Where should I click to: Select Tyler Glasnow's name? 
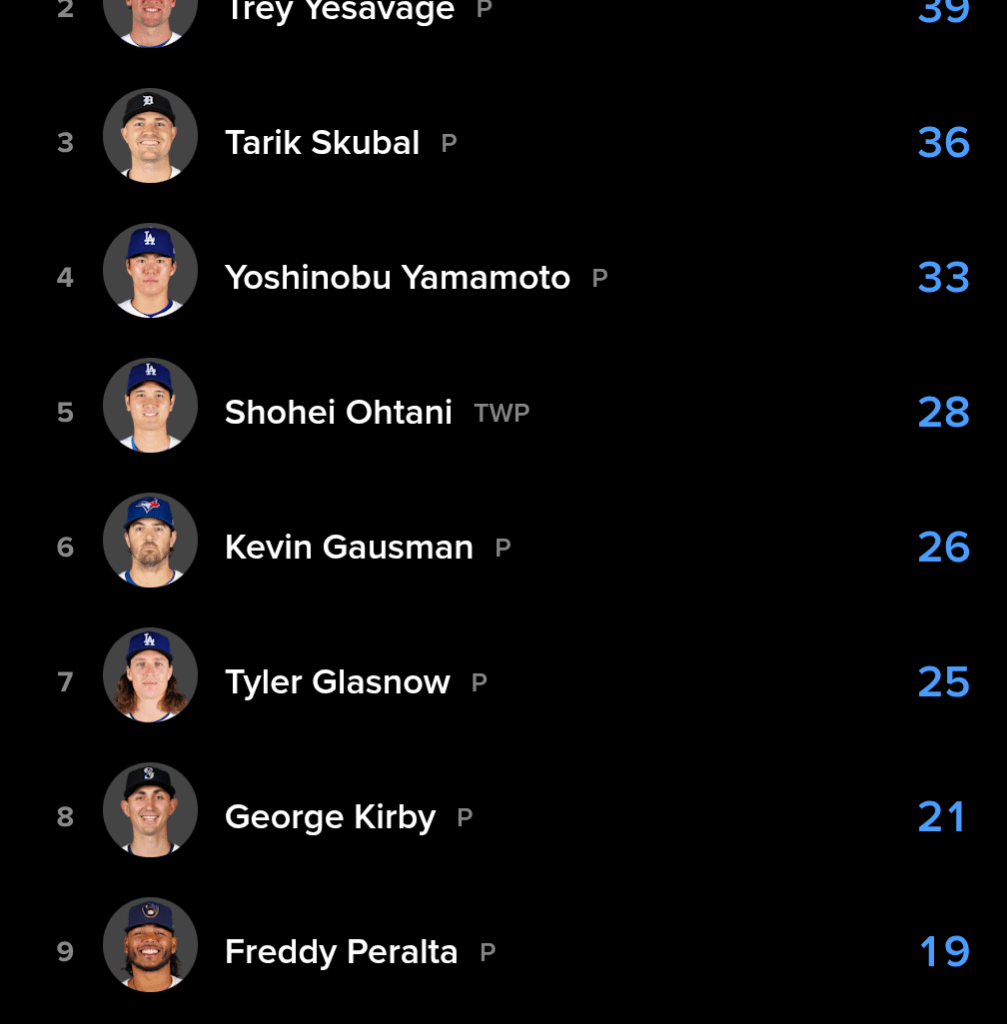point(337,681)
